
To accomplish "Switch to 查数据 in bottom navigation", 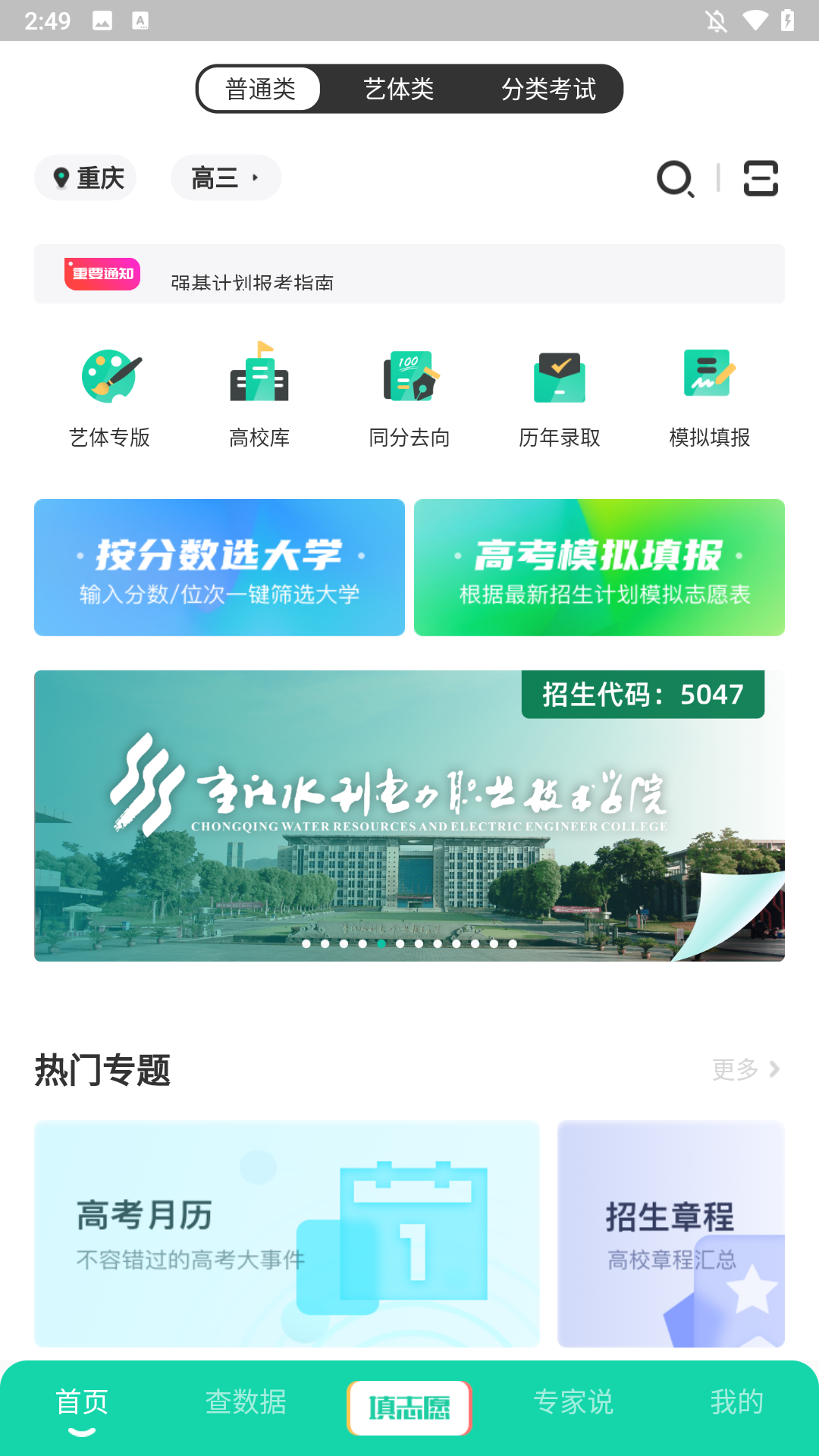I will pyautogui.click(x=245, y=1401).
